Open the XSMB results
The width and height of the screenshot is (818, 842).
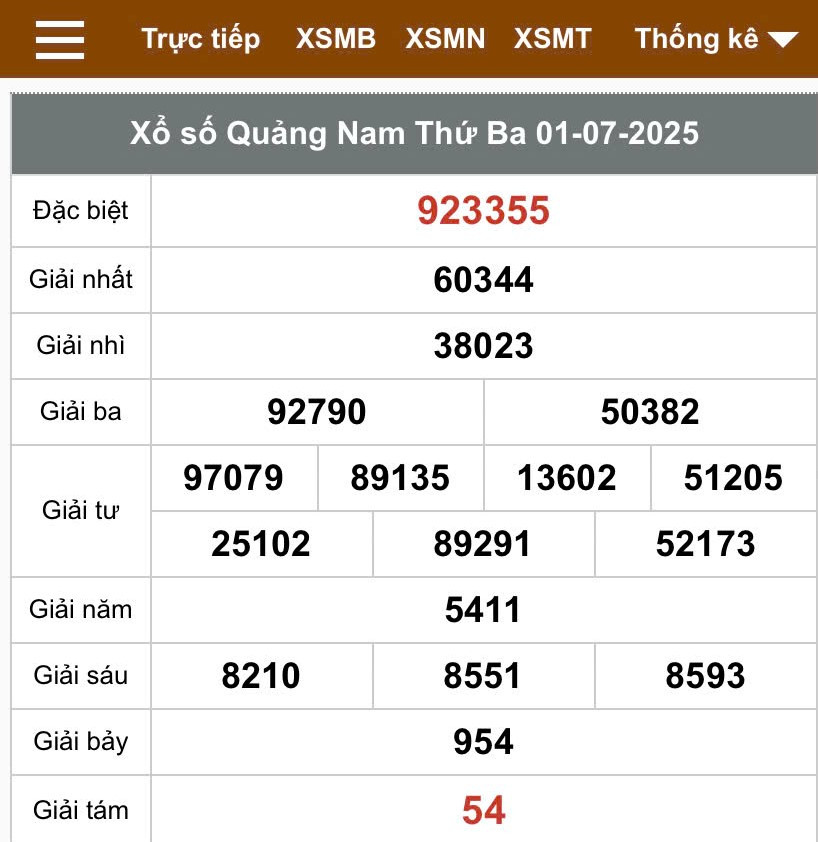335,39
